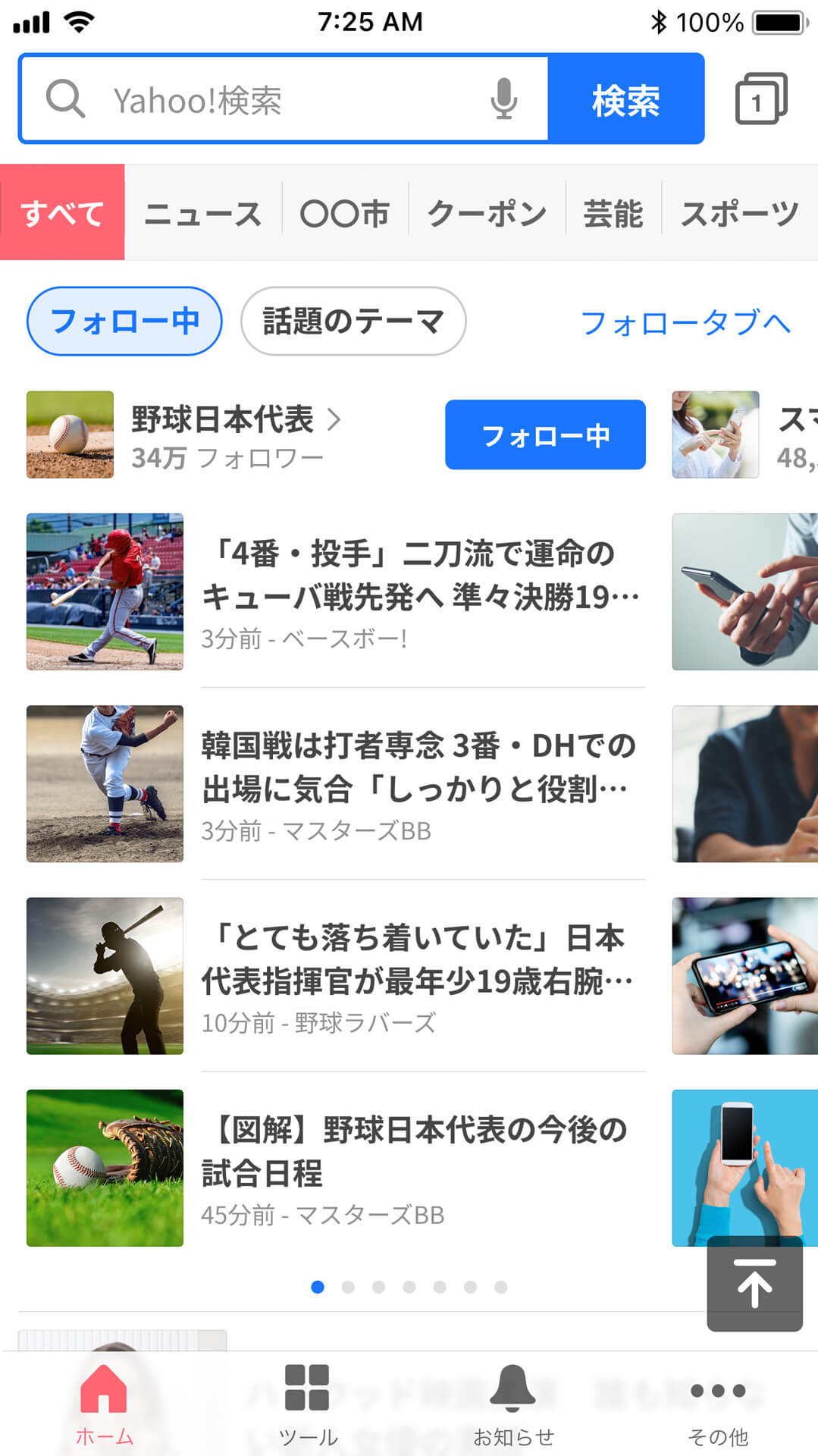Viewport: 818px width, 1456px height.
Task: Open the クーポン tab
Action: [487, 214]
